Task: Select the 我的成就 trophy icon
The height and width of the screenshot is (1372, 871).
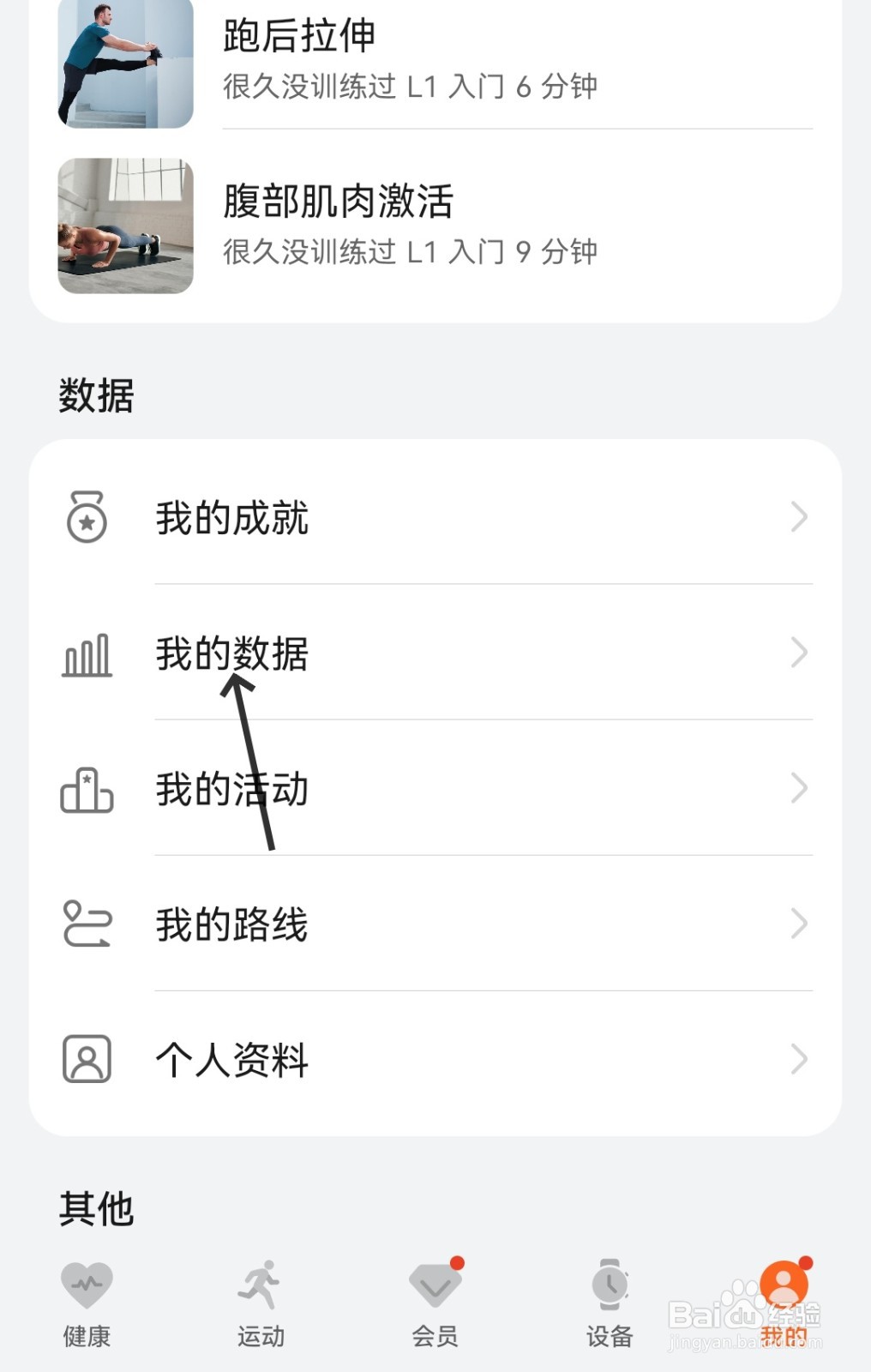Action: coord(85,516)
